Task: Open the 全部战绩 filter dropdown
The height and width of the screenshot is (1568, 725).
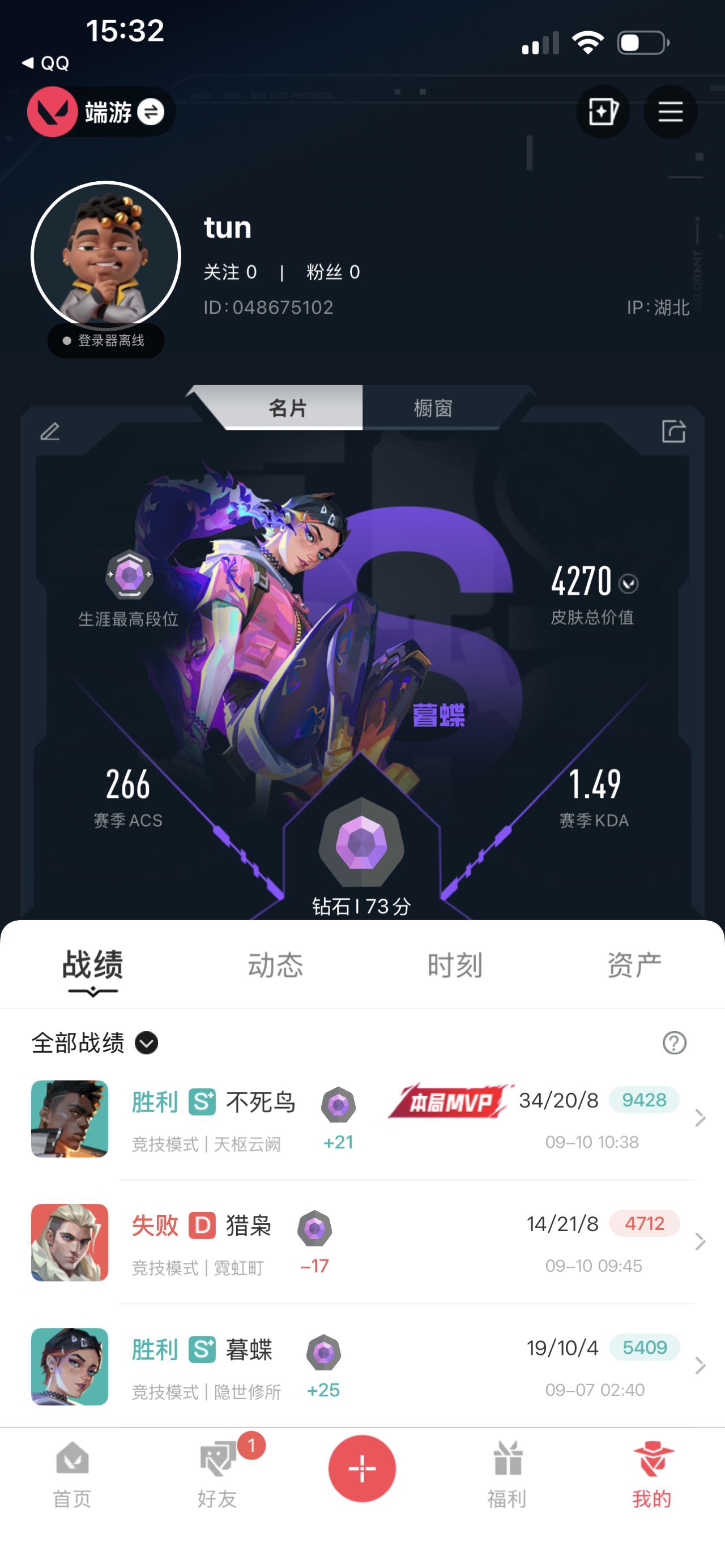Action: coord(95,1043)
